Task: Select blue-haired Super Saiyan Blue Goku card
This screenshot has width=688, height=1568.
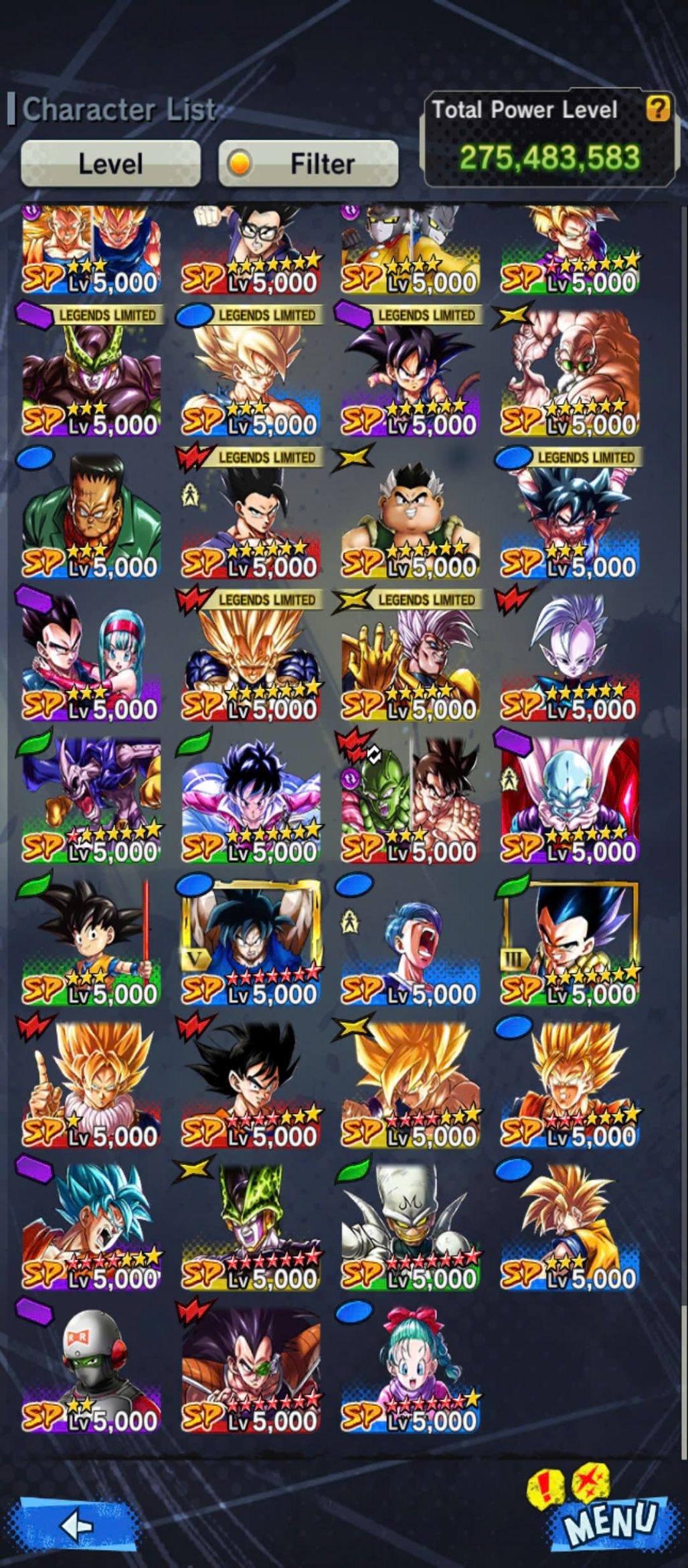Action: click(92, 1227)
